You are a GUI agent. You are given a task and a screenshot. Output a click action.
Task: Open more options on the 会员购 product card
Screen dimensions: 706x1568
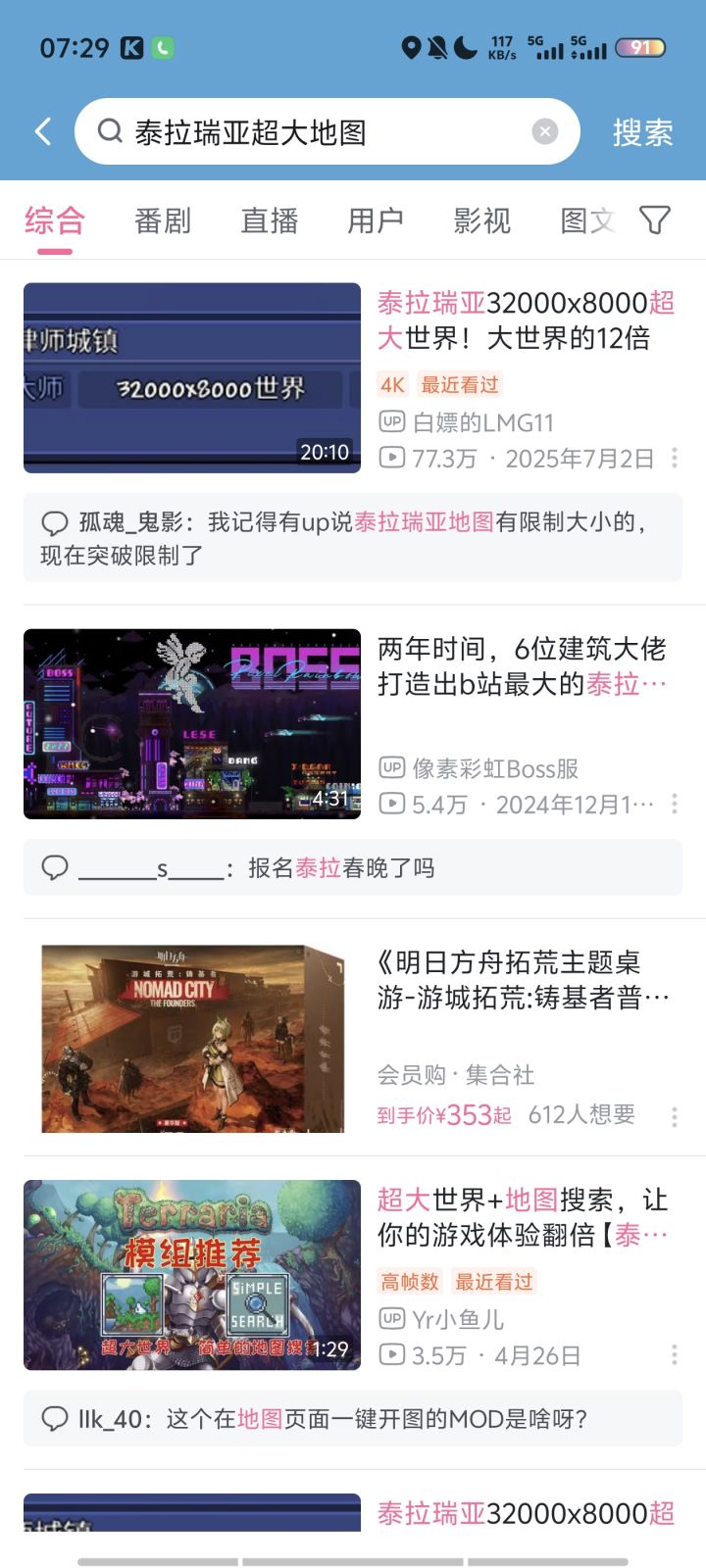tap(675, 1116)
